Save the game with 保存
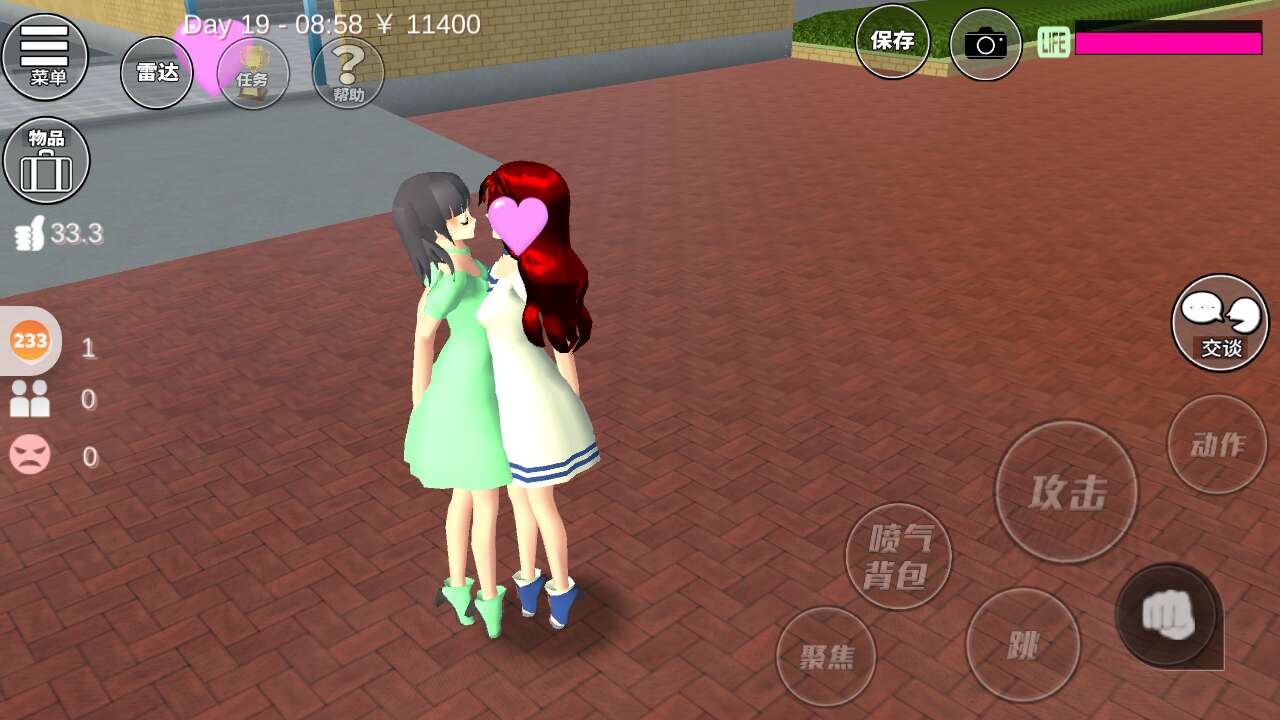 (892, 41)
